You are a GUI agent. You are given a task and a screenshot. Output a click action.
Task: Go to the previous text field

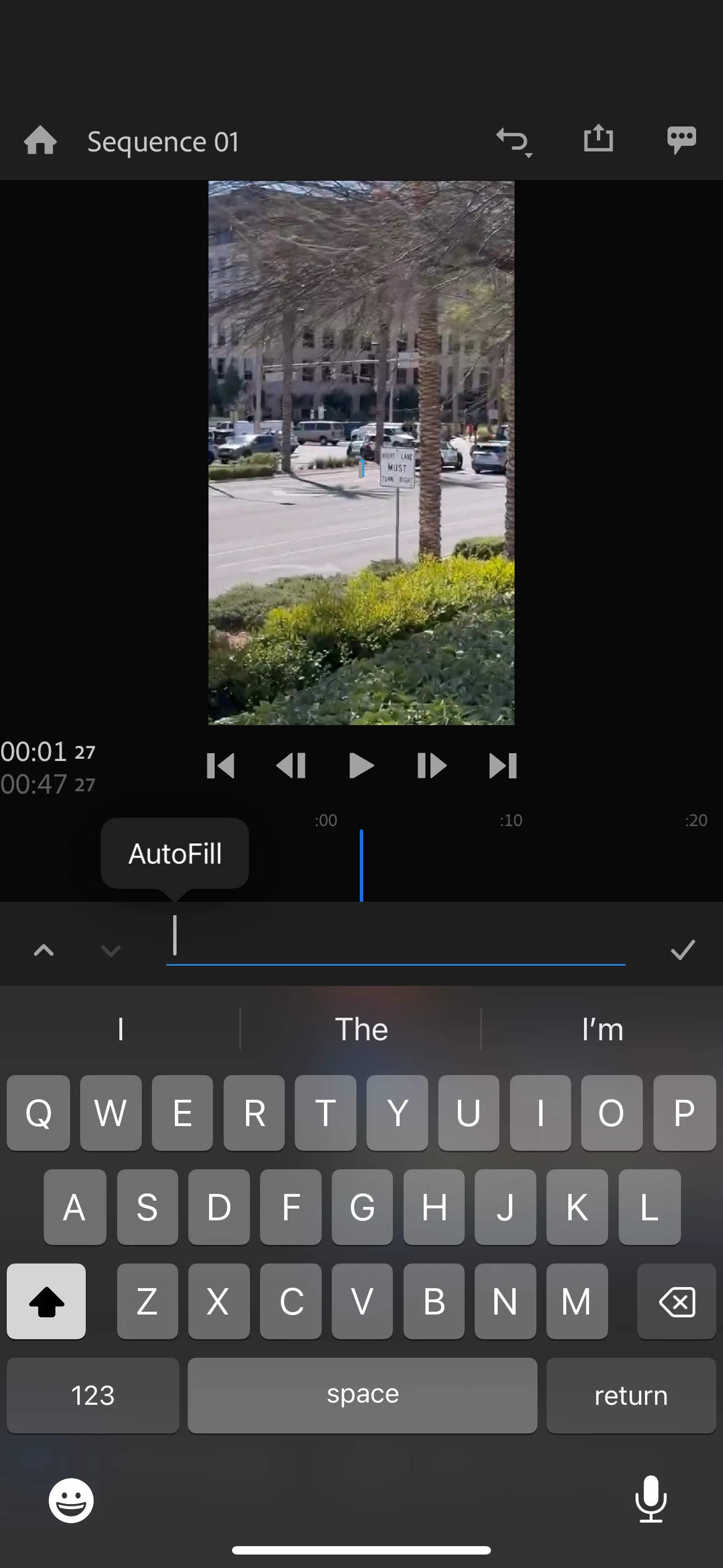44,949
